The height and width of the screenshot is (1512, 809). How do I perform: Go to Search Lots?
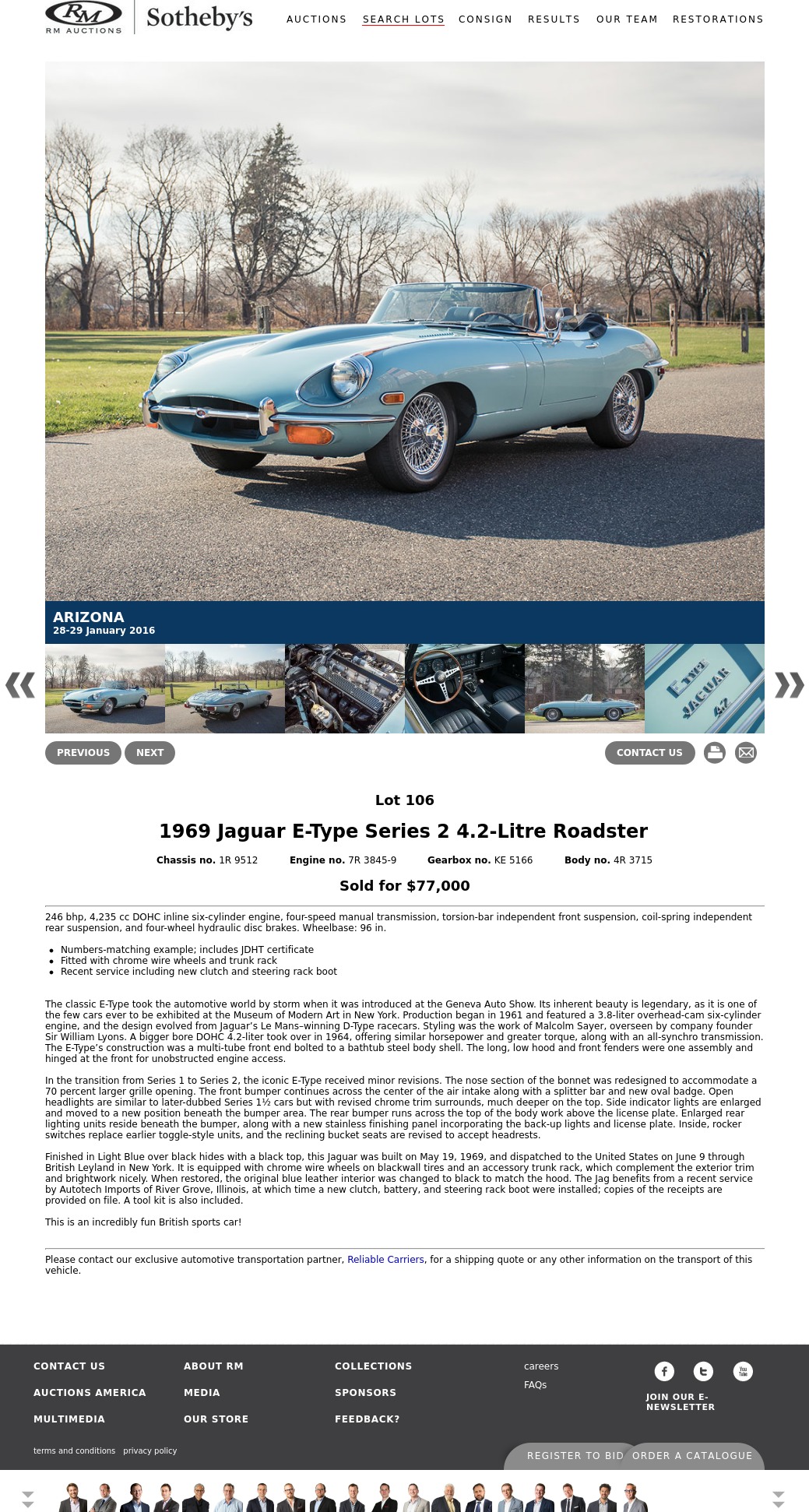coord(403,19)
